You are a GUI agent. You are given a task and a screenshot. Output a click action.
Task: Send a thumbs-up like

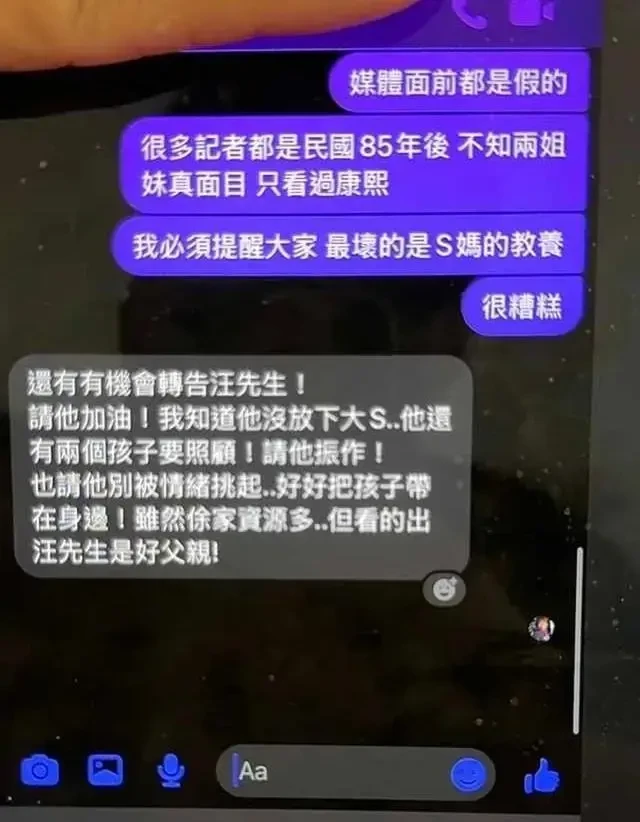coord(541,775)
